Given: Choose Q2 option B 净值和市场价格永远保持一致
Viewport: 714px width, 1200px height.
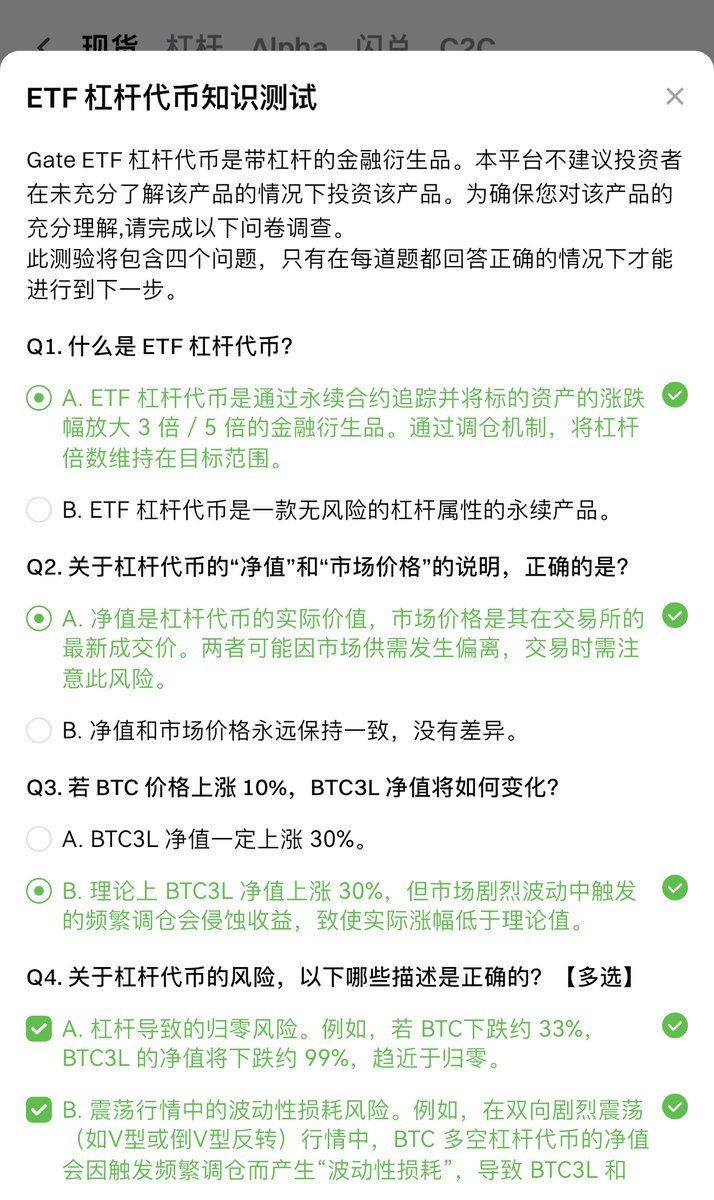Looking at the screenshot, I should (39, 731).
